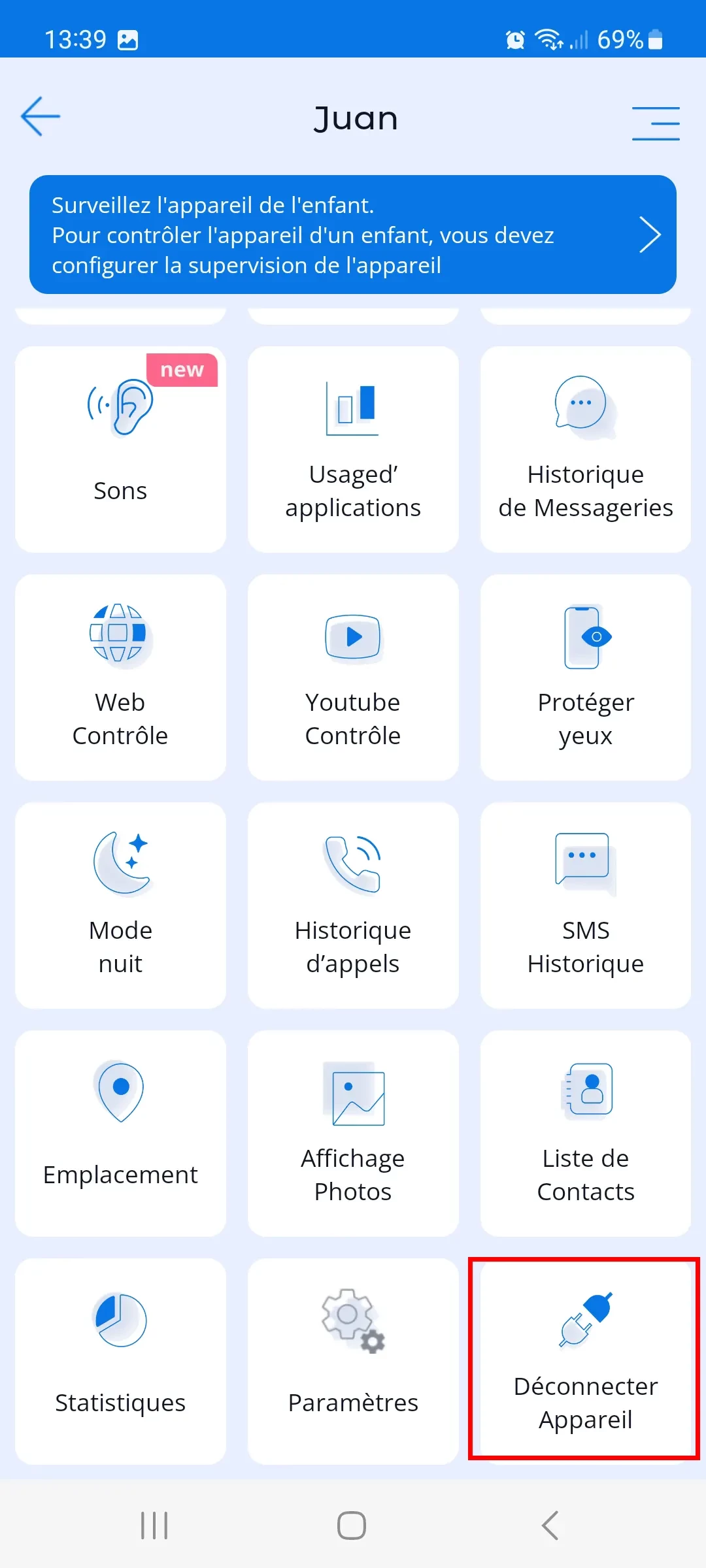The height and width of the screenshot is (1568, 706).
Task: Open Youtube Contrôle
Action: coord(353,677)
